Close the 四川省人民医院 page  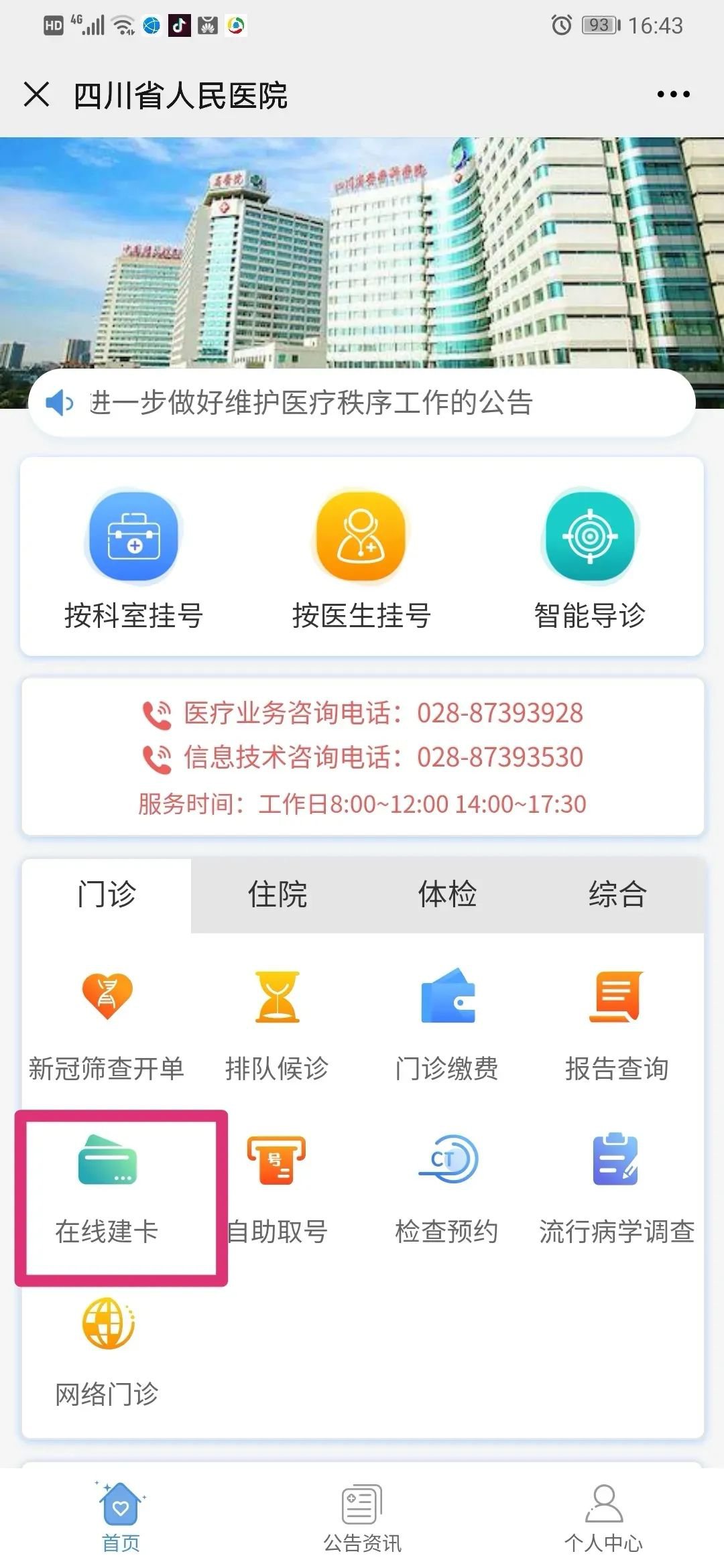(36, 94)
